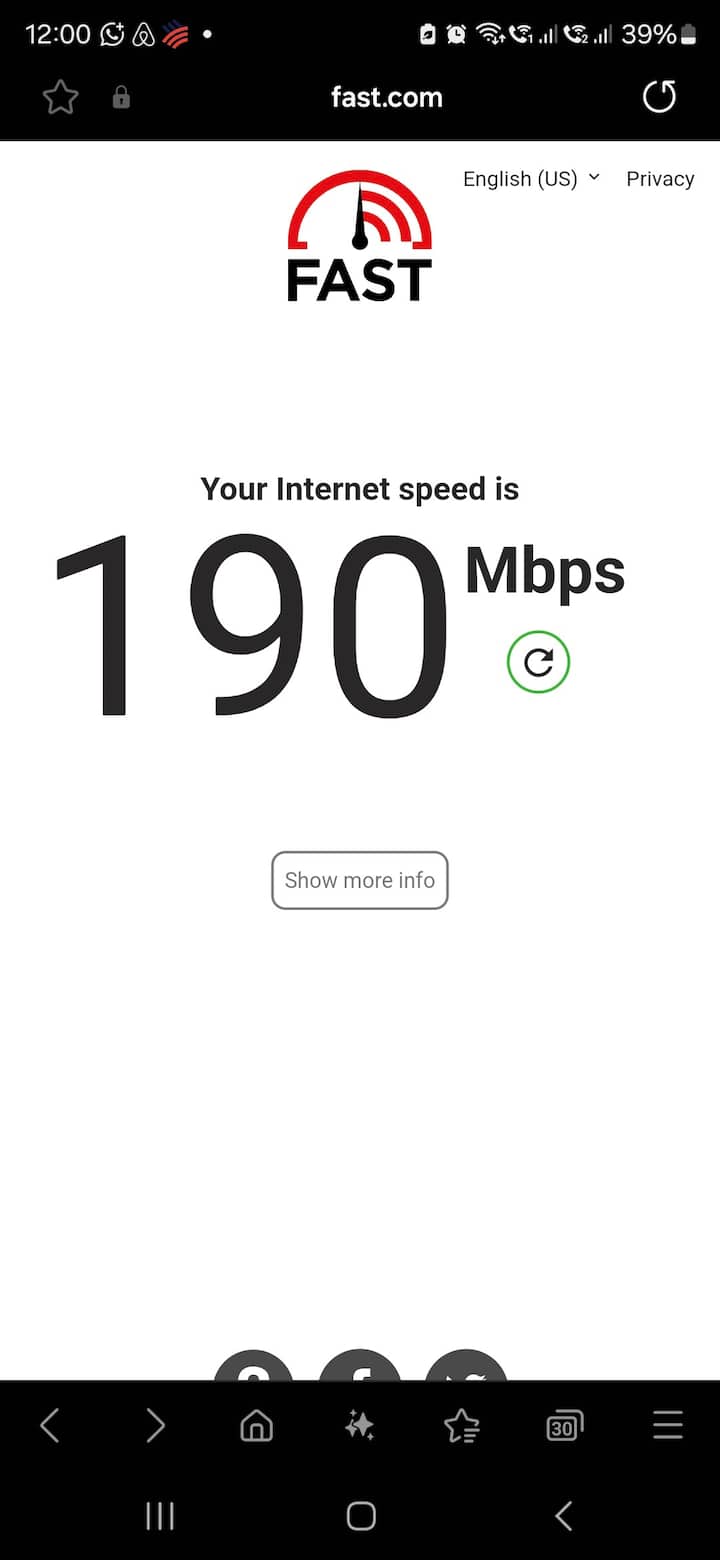Viewport: 720px width, 1560px height.
Task: View the 30 open tabs
Action: pos(564,1426)
